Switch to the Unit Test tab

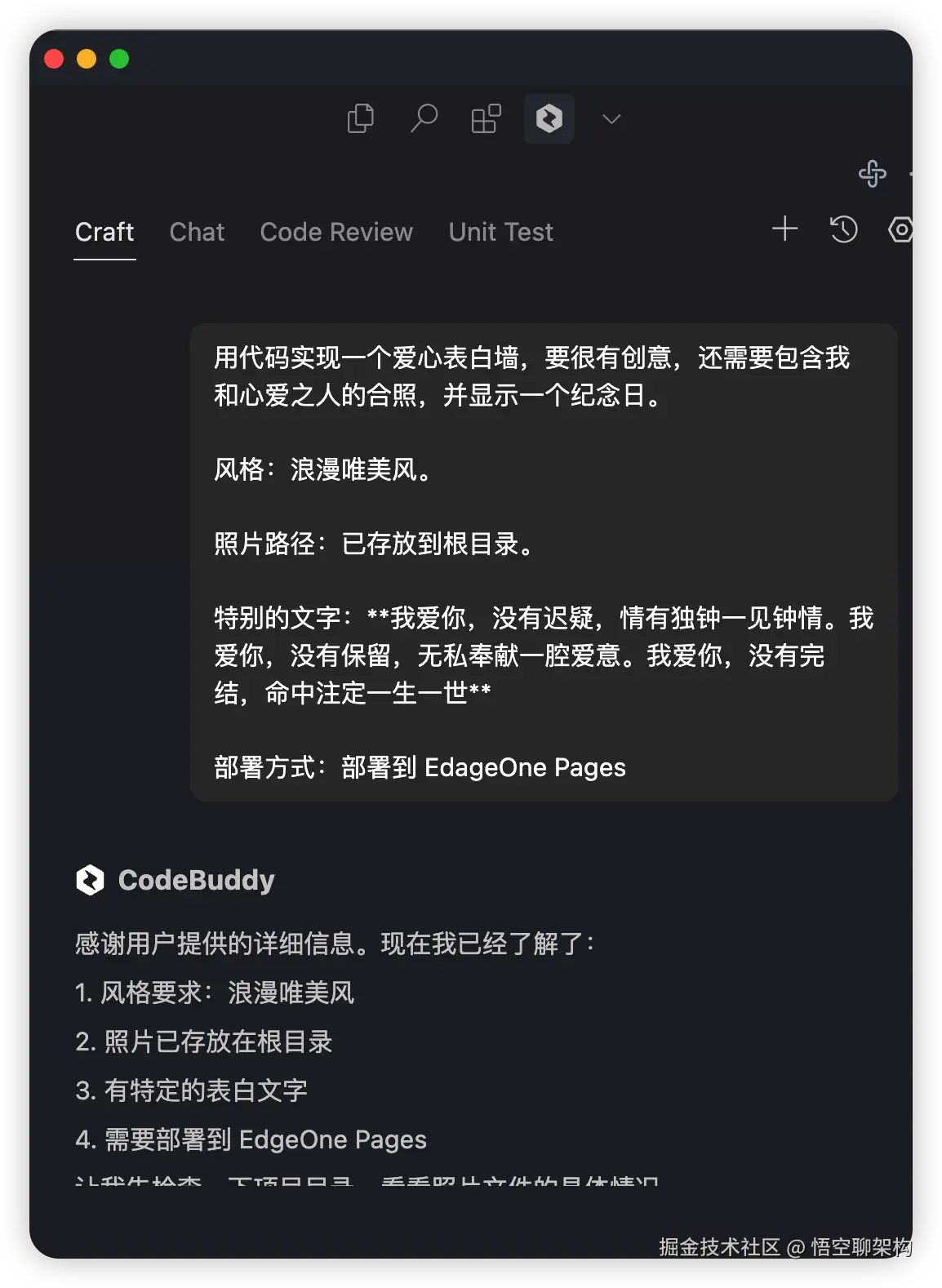[500, 232]
